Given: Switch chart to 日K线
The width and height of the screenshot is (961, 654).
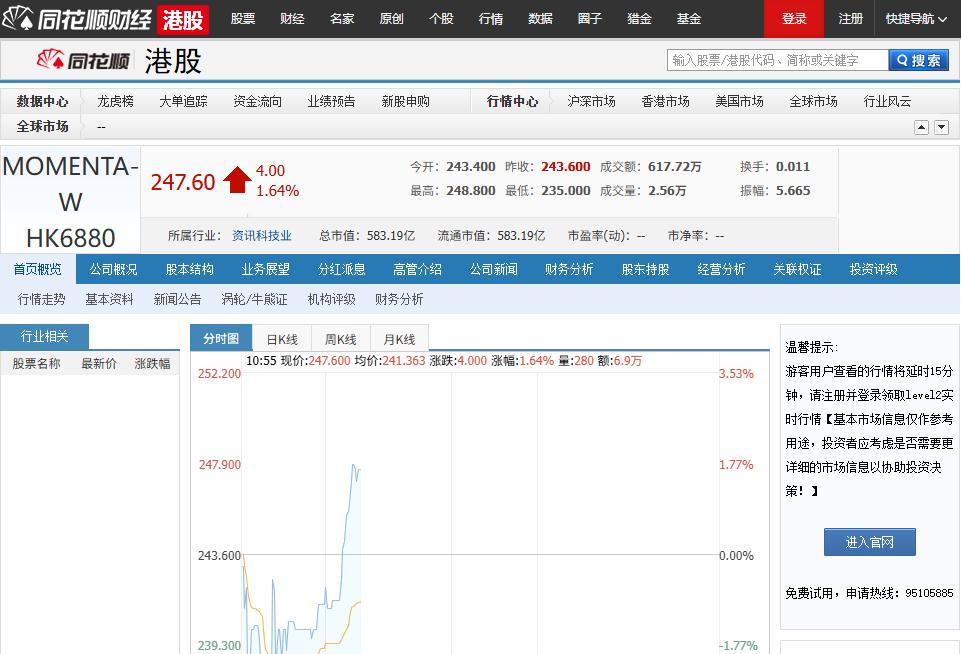Looking at the screenshot, I should pos(282,339).
